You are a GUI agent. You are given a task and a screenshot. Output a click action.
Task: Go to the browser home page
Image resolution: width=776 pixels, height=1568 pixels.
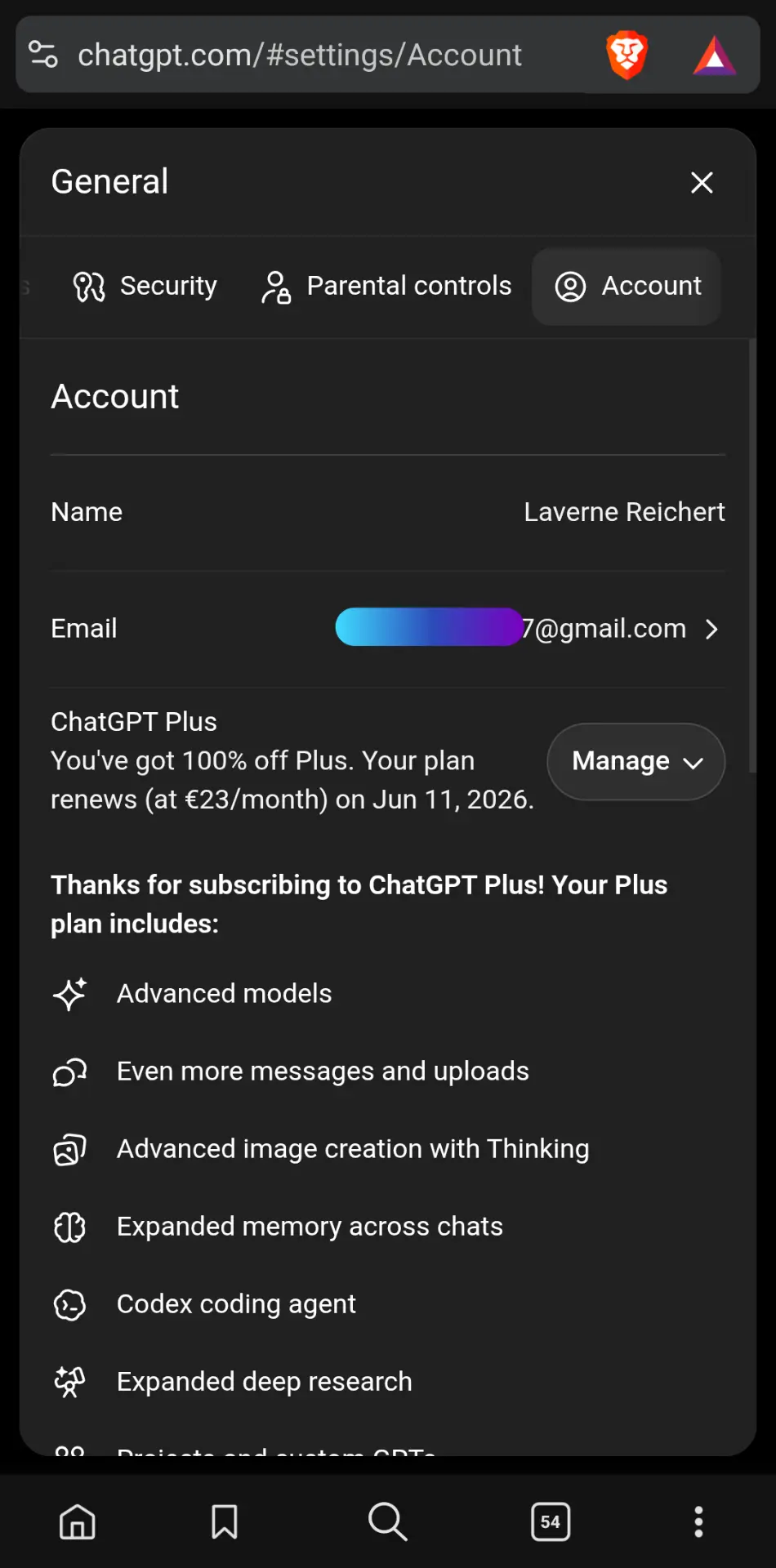pos(78,1521)
